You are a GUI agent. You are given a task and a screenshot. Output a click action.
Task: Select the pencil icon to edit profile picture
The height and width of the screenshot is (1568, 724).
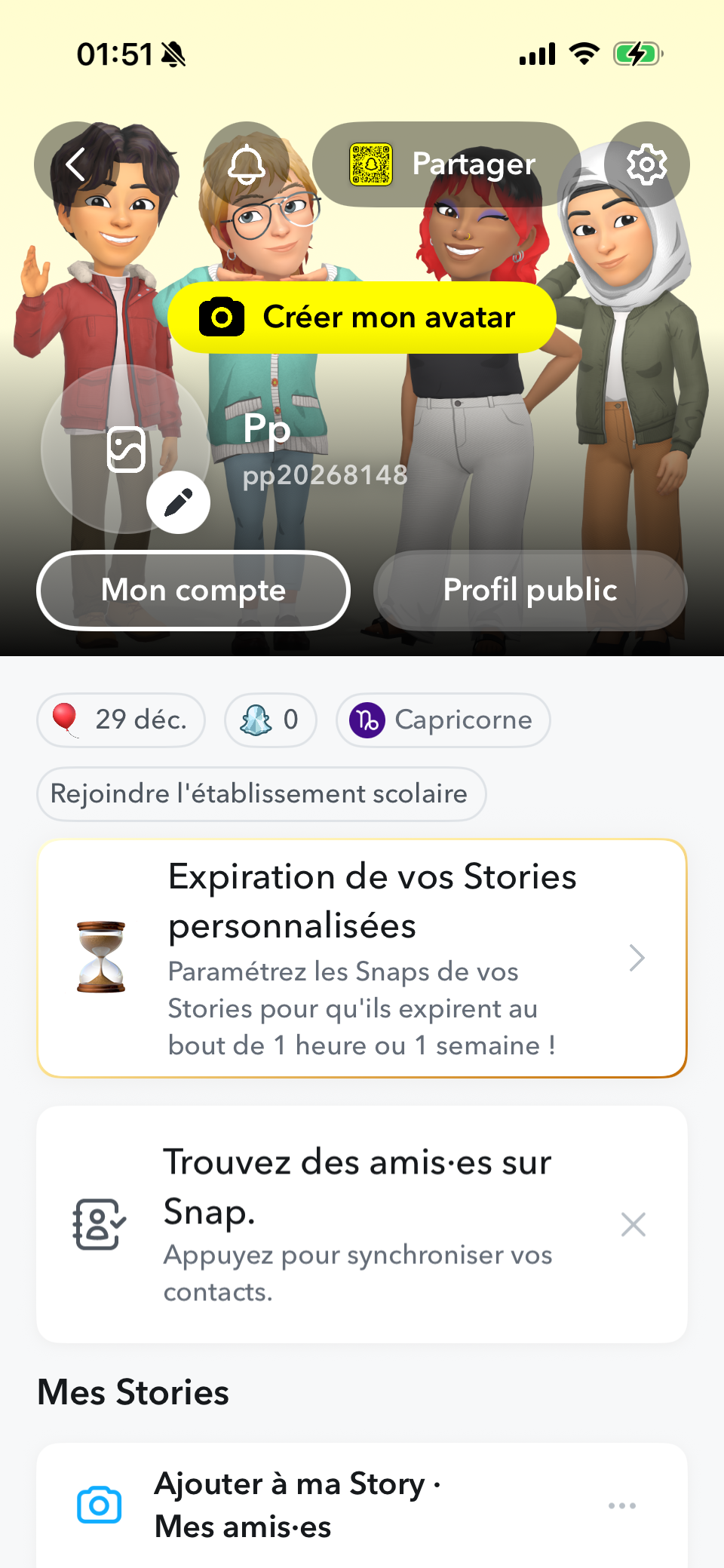(x=178, y=502)
